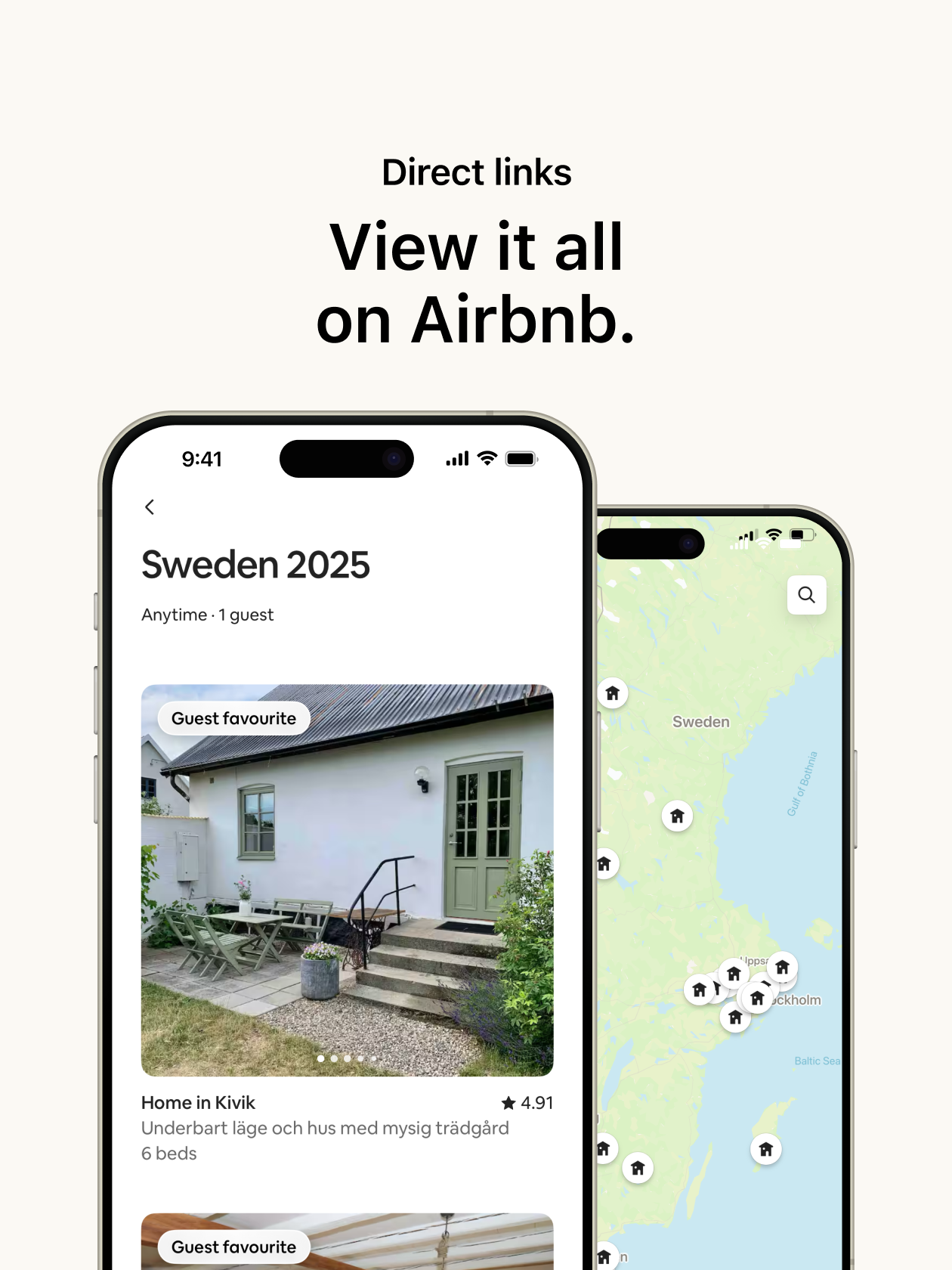952x1270 pixels.
Task: Tap the bottom "Guest favourite" badge
Action: pos(233,1247)
